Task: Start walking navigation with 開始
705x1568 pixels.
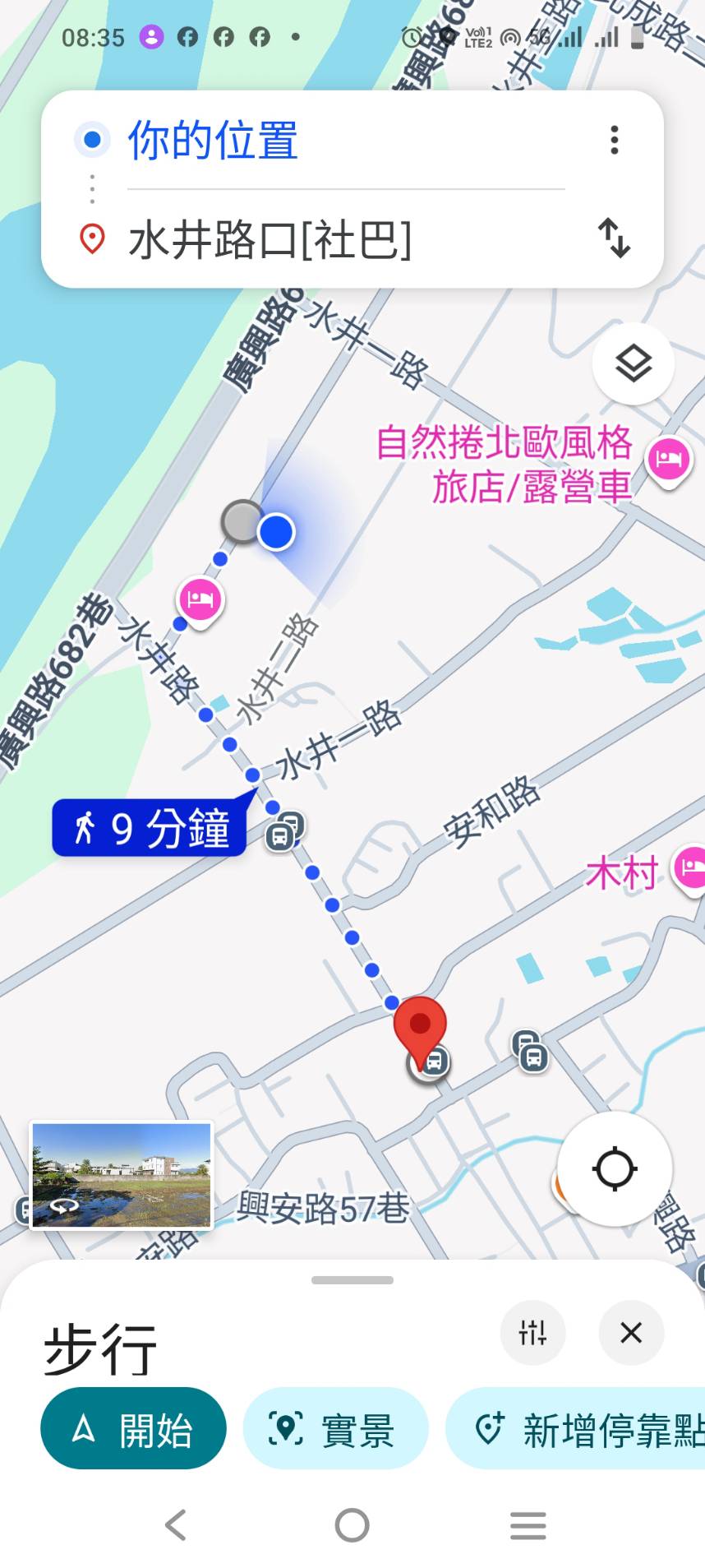Action: 133,1430
